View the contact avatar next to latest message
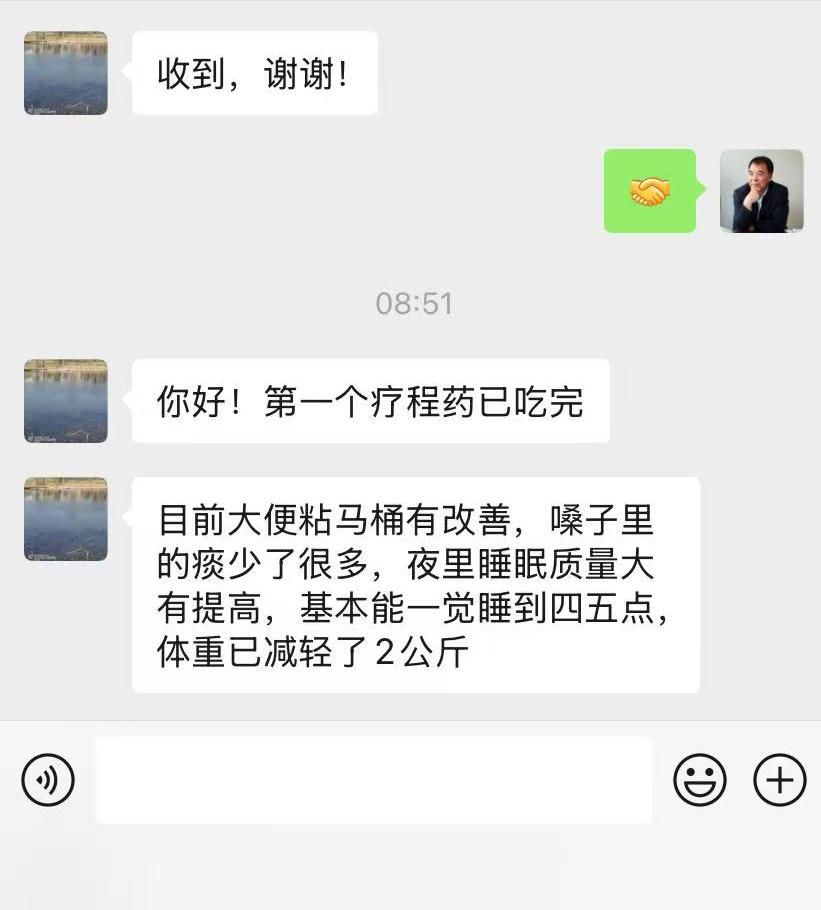The height and width of the screenshot is (910, 821). point(65,520)
